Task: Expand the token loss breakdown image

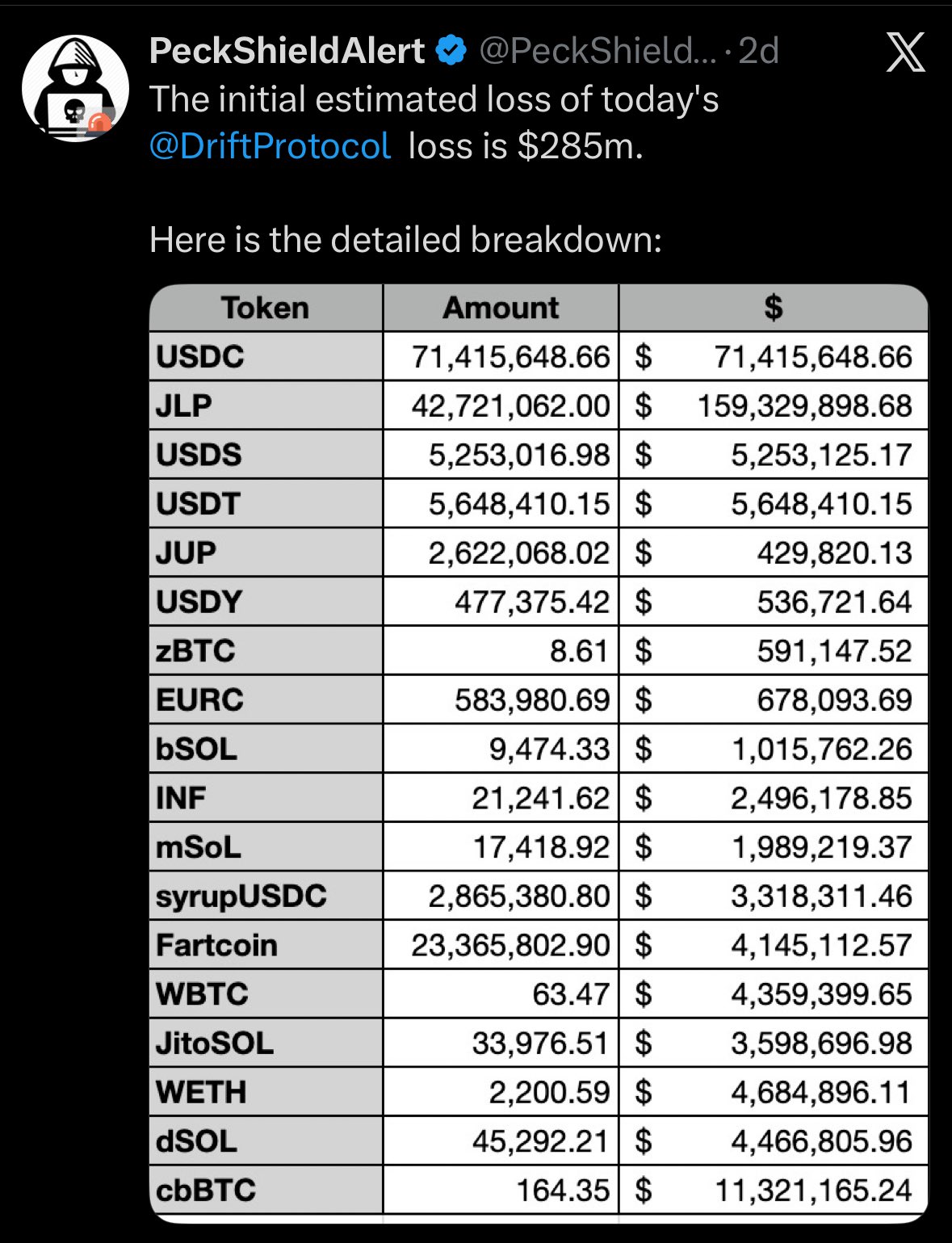Action: tap(539, 751)
